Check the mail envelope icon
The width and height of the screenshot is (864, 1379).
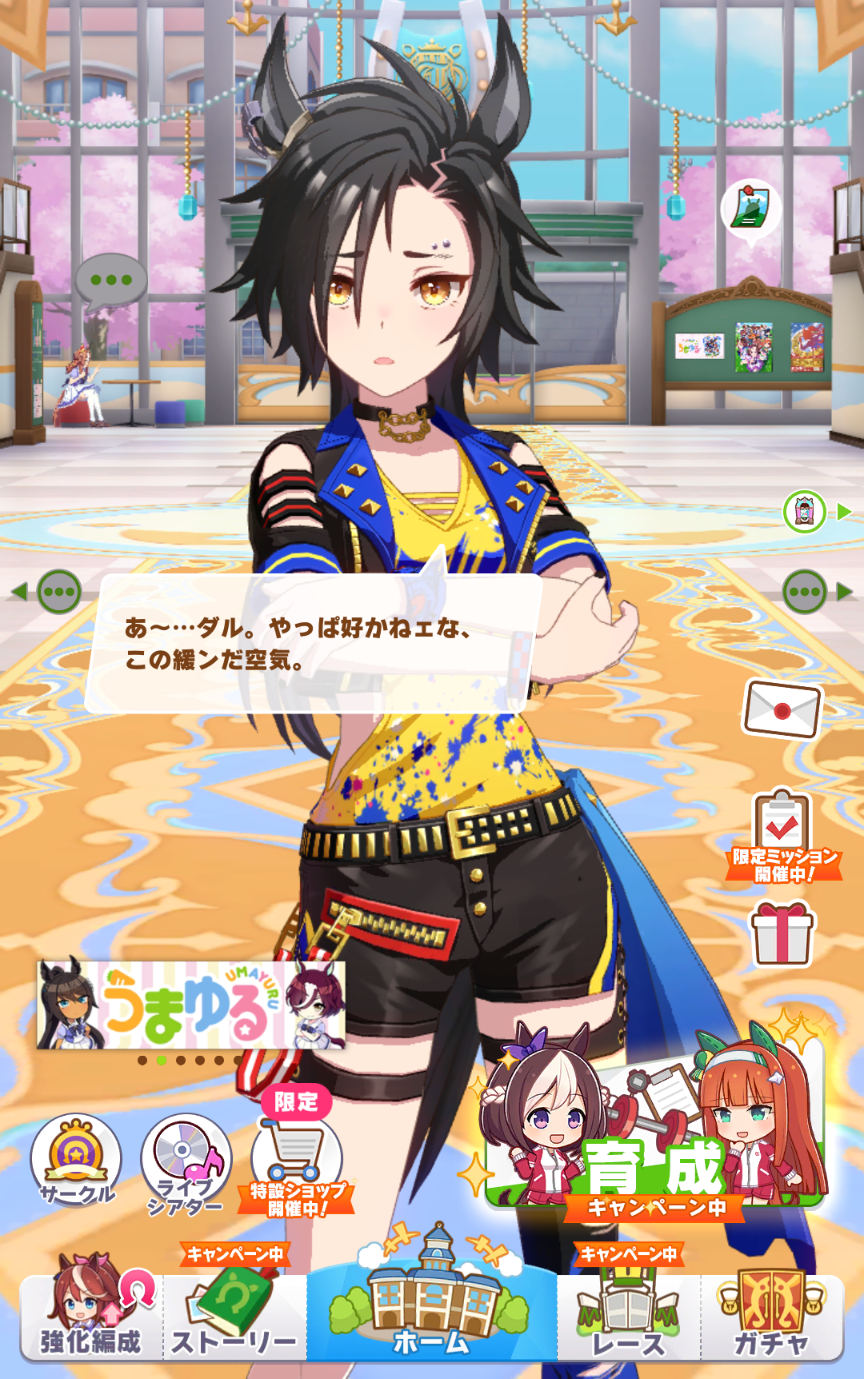[782, 709]
